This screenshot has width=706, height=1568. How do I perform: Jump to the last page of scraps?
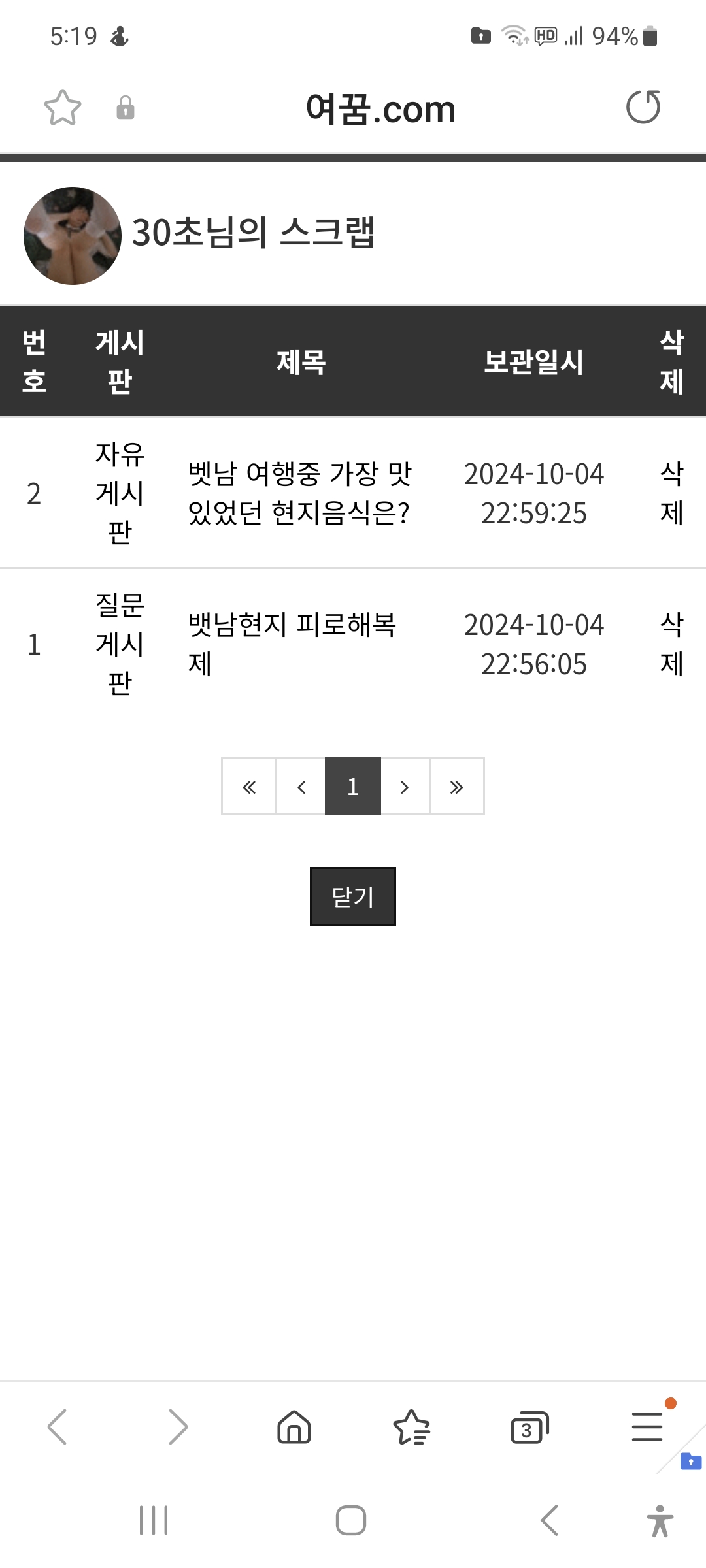click(x=456, y=787)
